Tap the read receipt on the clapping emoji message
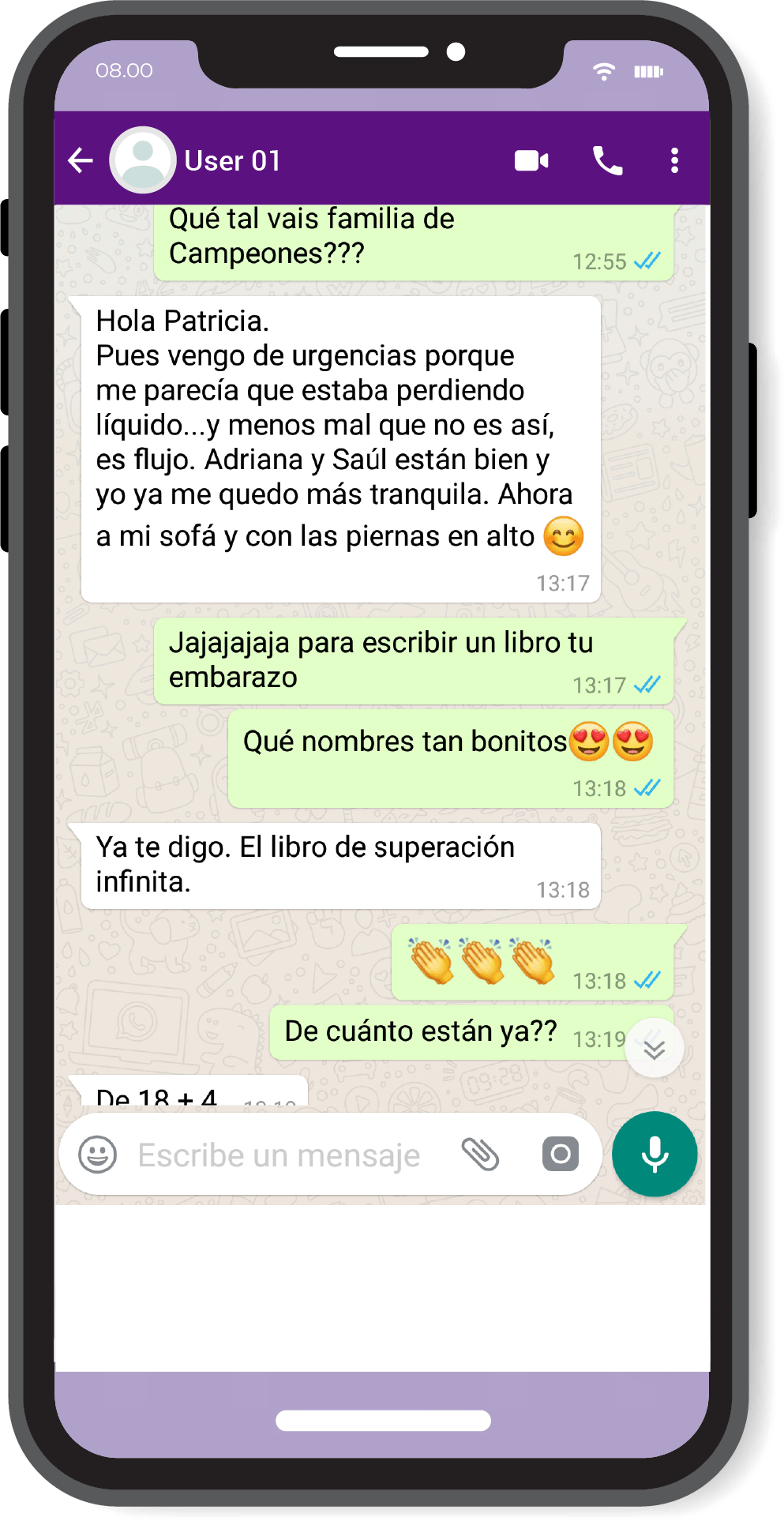 click(x=647, y=981)
